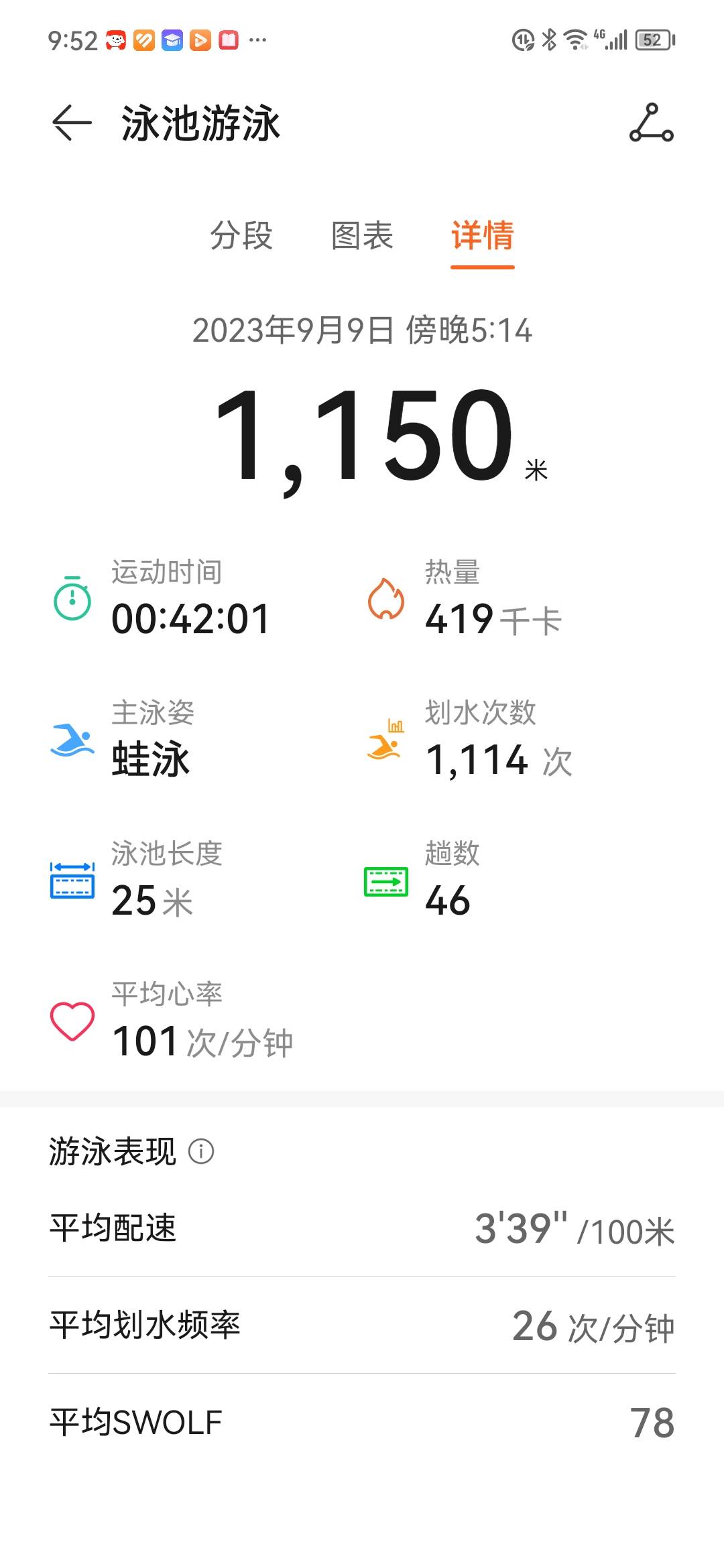
Task: Tap the battery level indicator
Action: 654,40
